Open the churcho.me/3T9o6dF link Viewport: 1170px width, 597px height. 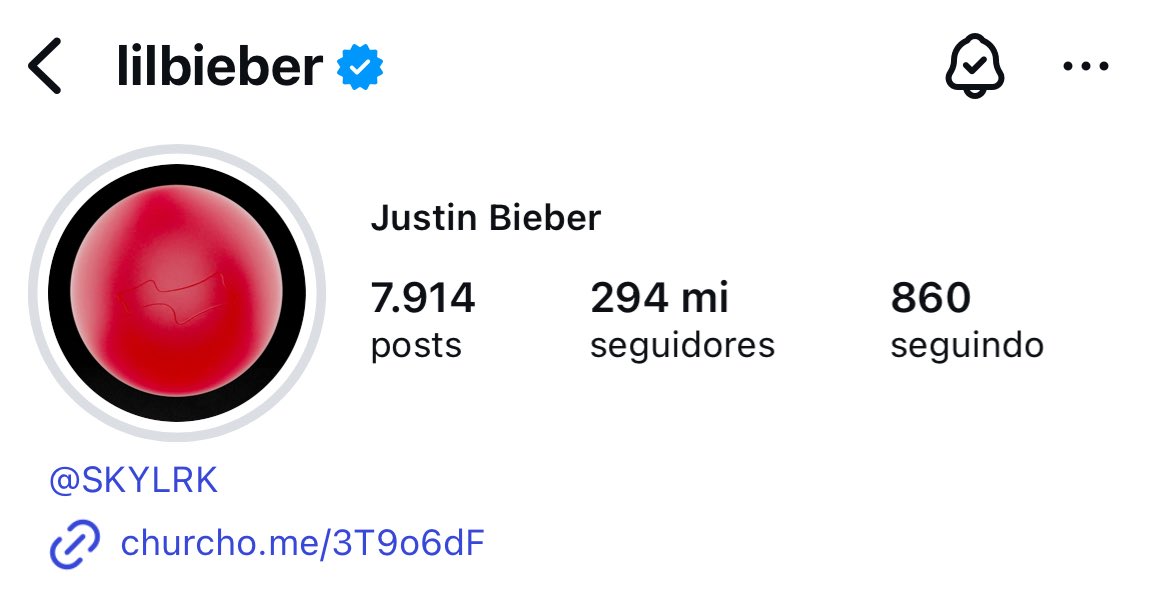(x=302, y=544)
